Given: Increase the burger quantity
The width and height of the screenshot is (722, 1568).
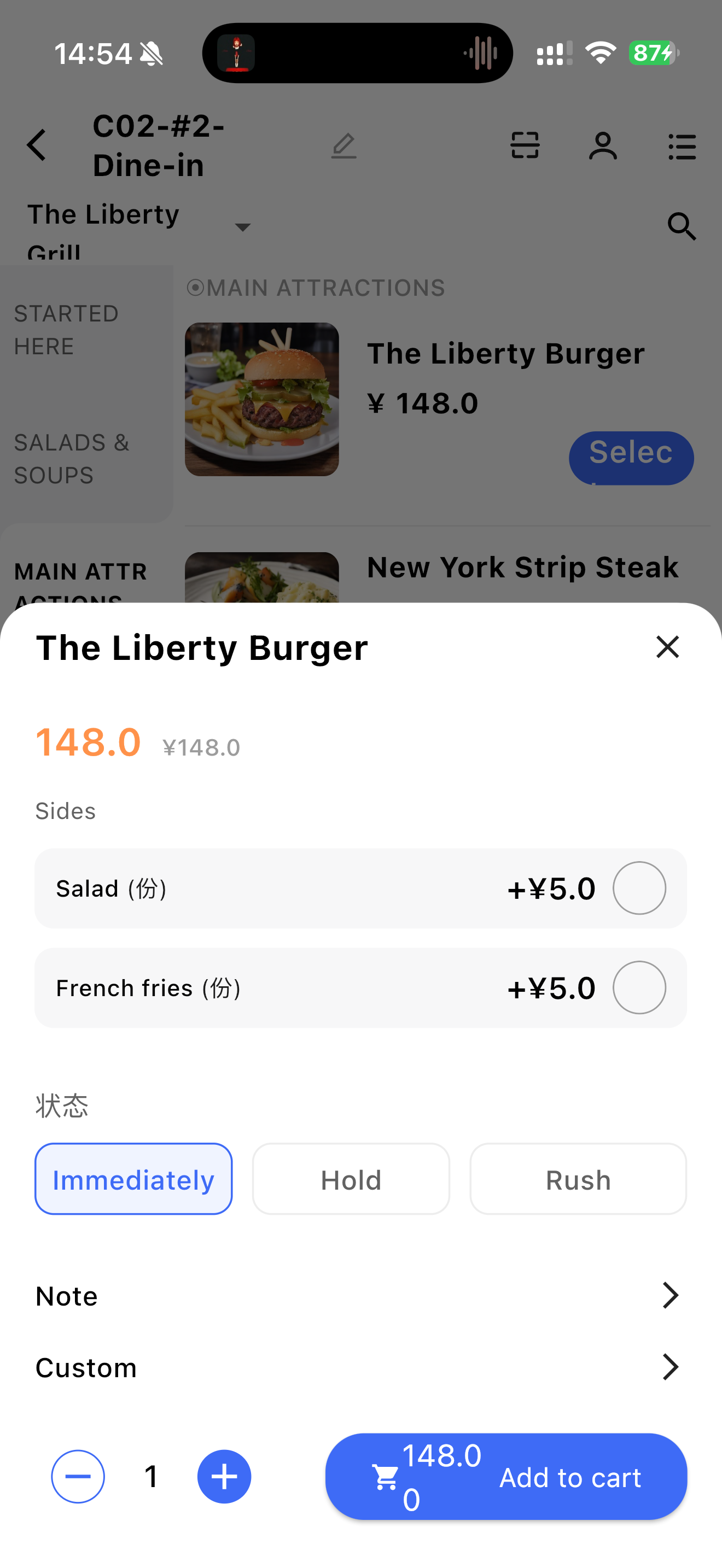Looking at the screenshot, I should click(x=224, y=1476).
